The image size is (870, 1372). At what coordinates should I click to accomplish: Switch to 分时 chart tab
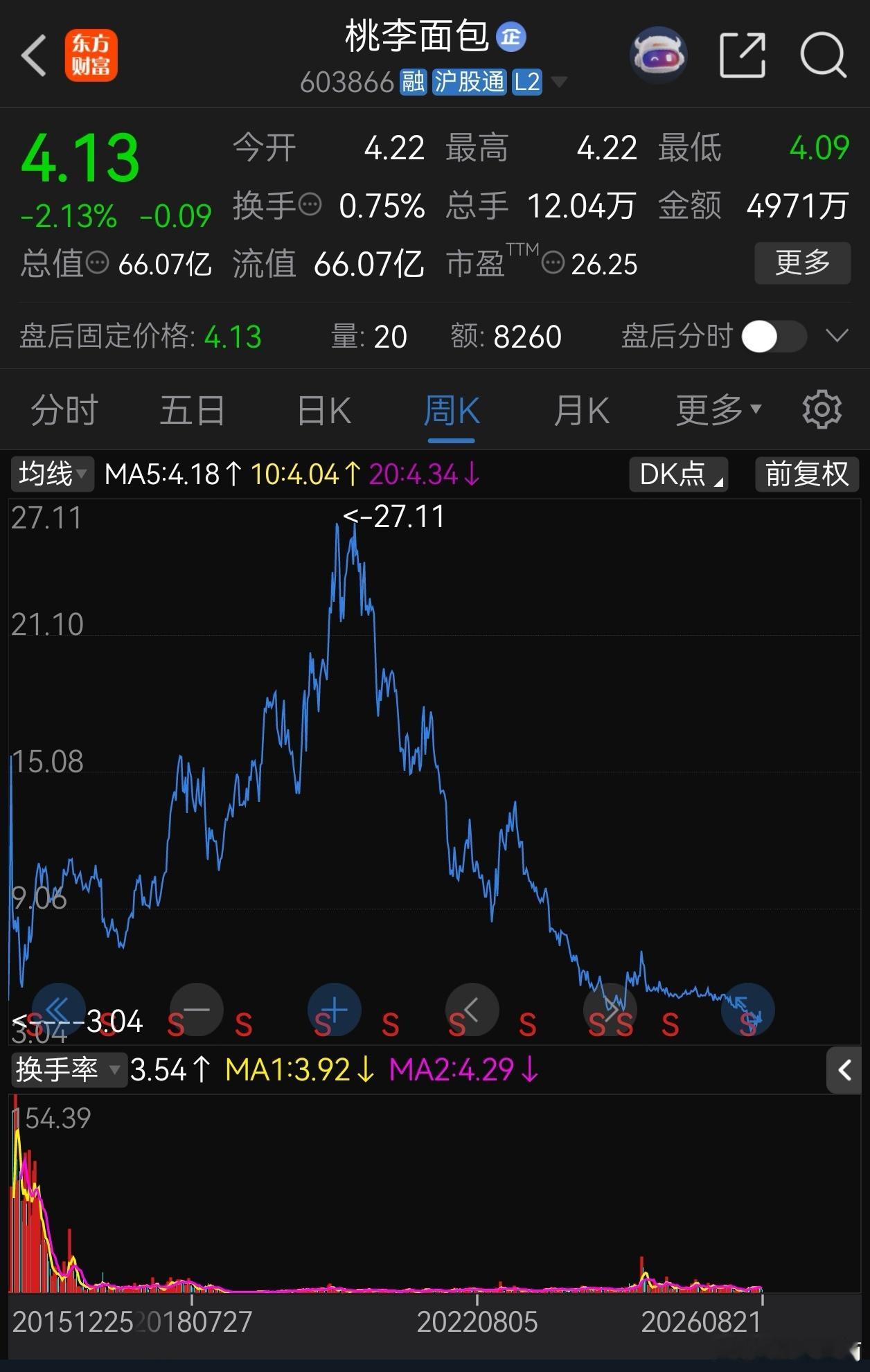[64, 411]
